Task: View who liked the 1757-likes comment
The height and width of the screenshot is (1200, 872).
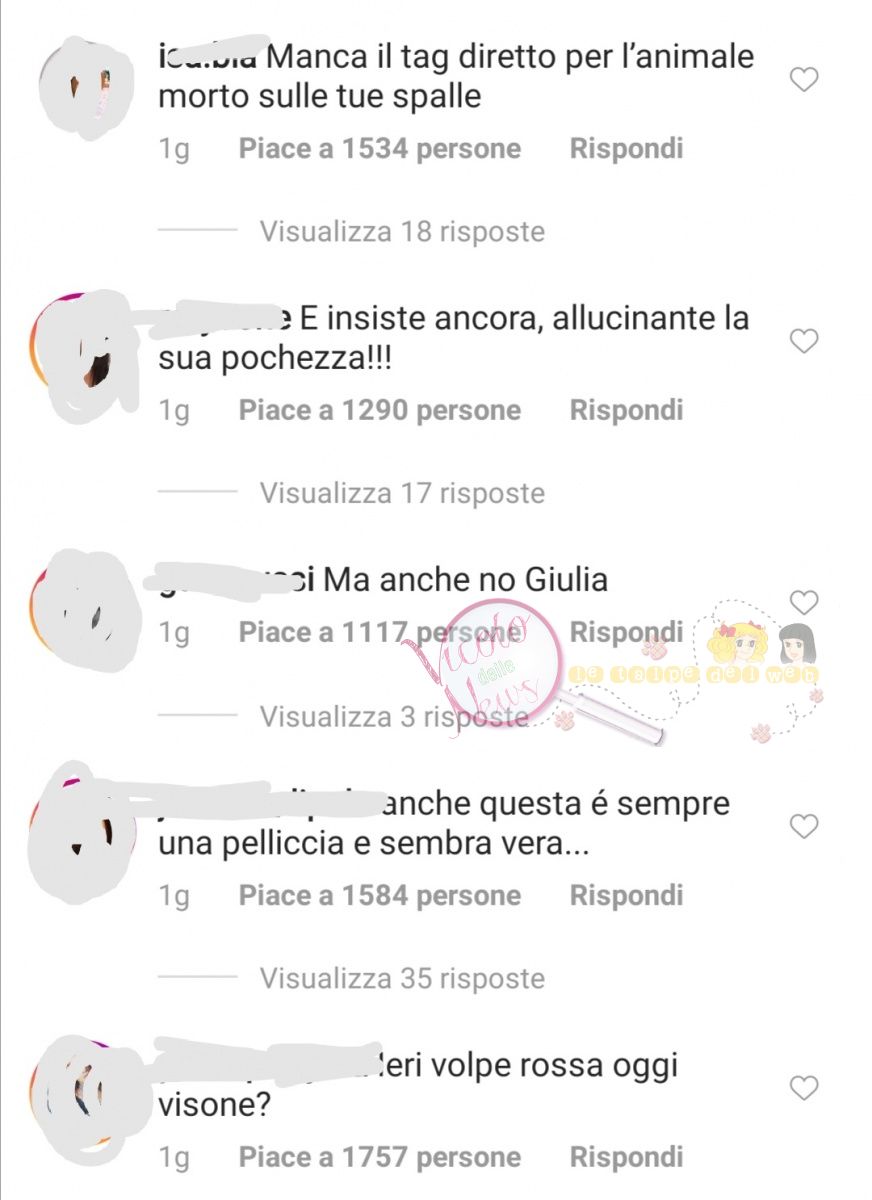Action: click(x=379, y=1157)
